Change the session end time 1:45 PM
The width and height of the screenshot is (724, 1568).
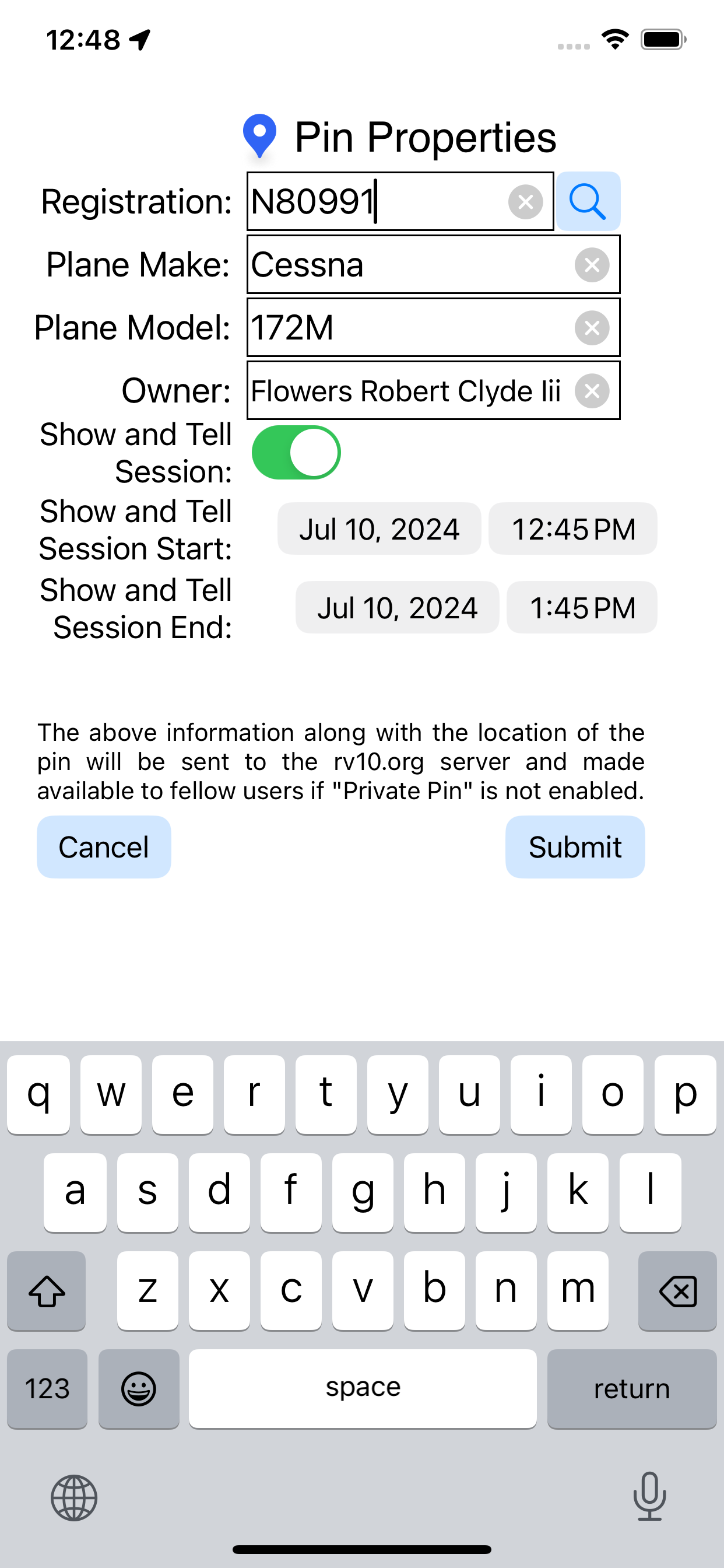pos(582,607)
